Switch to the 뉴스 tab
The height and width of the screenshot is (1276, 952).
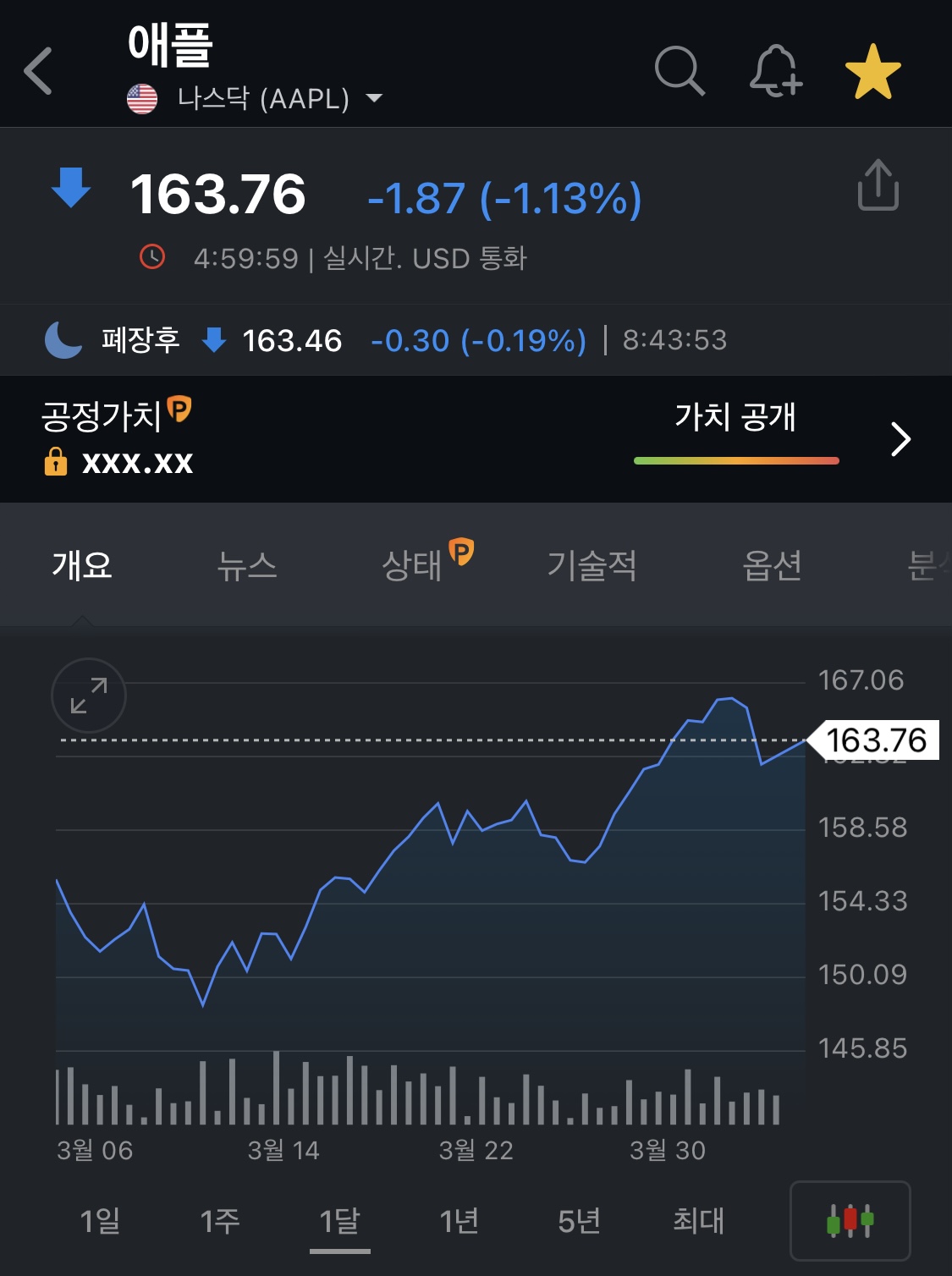point(247,565)
